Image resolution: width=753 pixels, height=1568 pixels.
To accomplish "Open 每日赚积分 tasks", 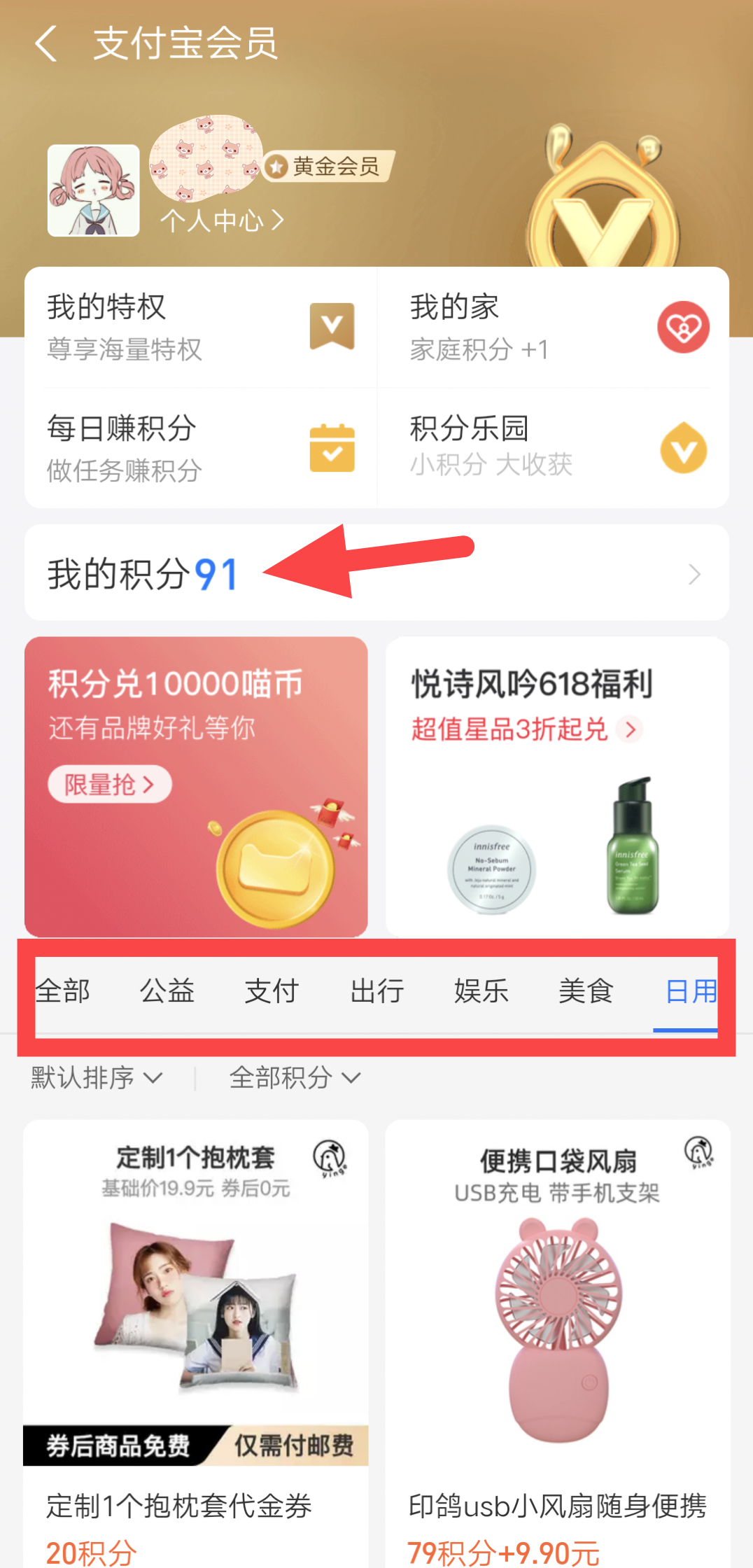I will pos(201,448).
